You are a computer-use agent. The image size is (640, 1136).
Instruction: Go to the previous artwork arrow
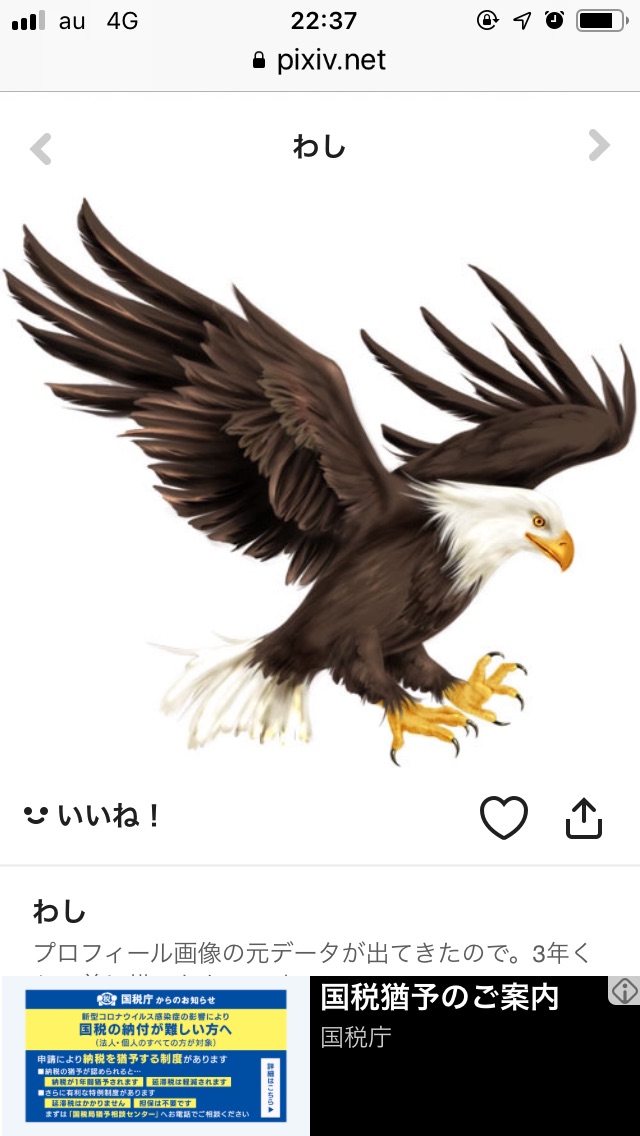41,148
